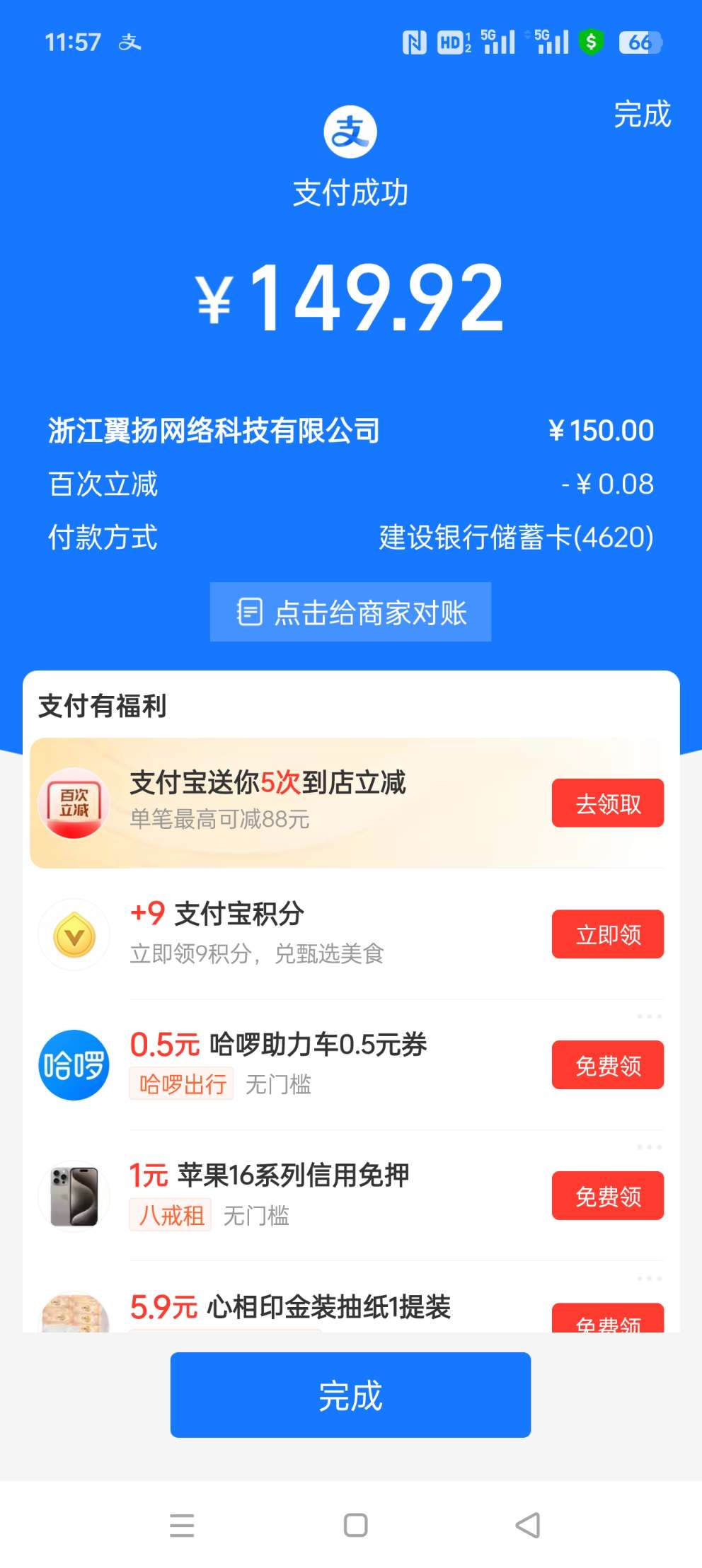Go back using the system back button

coord(528,1525)
